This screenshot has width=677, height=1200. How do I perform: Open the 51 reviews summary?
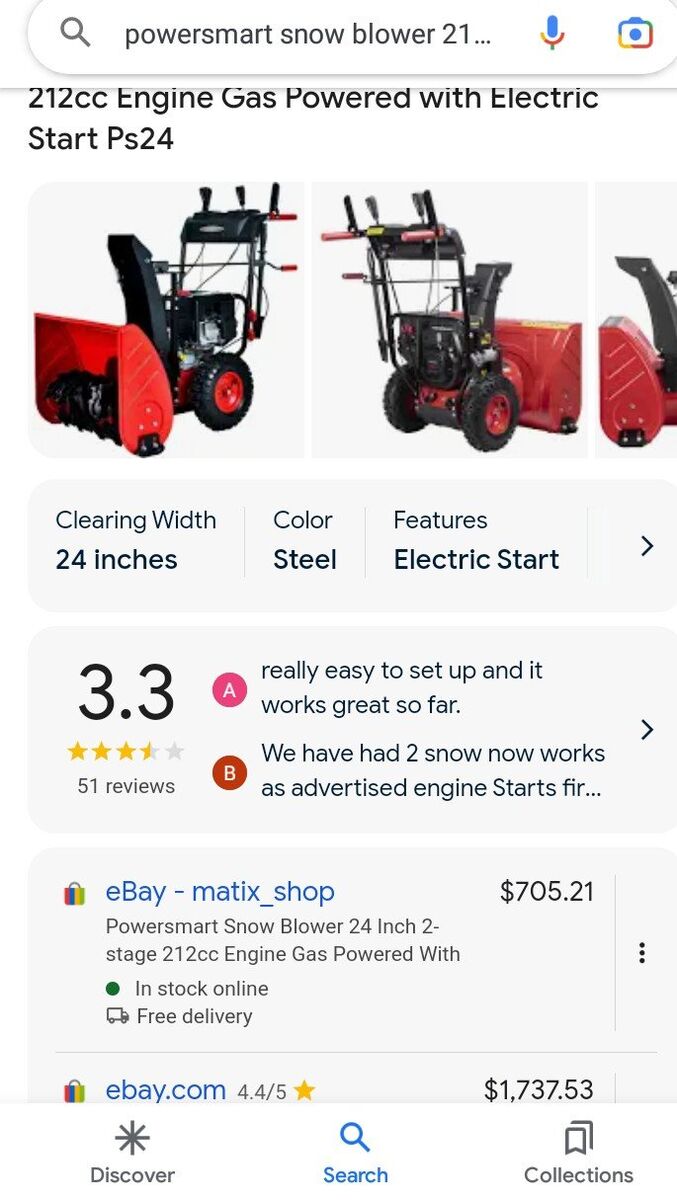click(x=126, y=730)
